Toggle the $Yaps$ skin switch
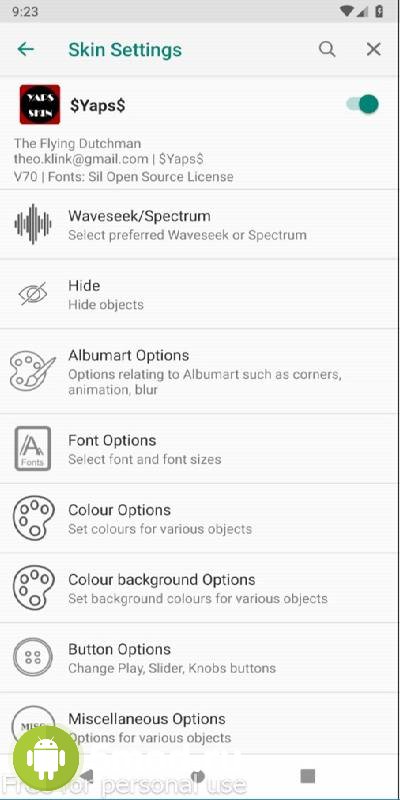The width and height of the screenshot is (400, 800). [x=363, y=104]
